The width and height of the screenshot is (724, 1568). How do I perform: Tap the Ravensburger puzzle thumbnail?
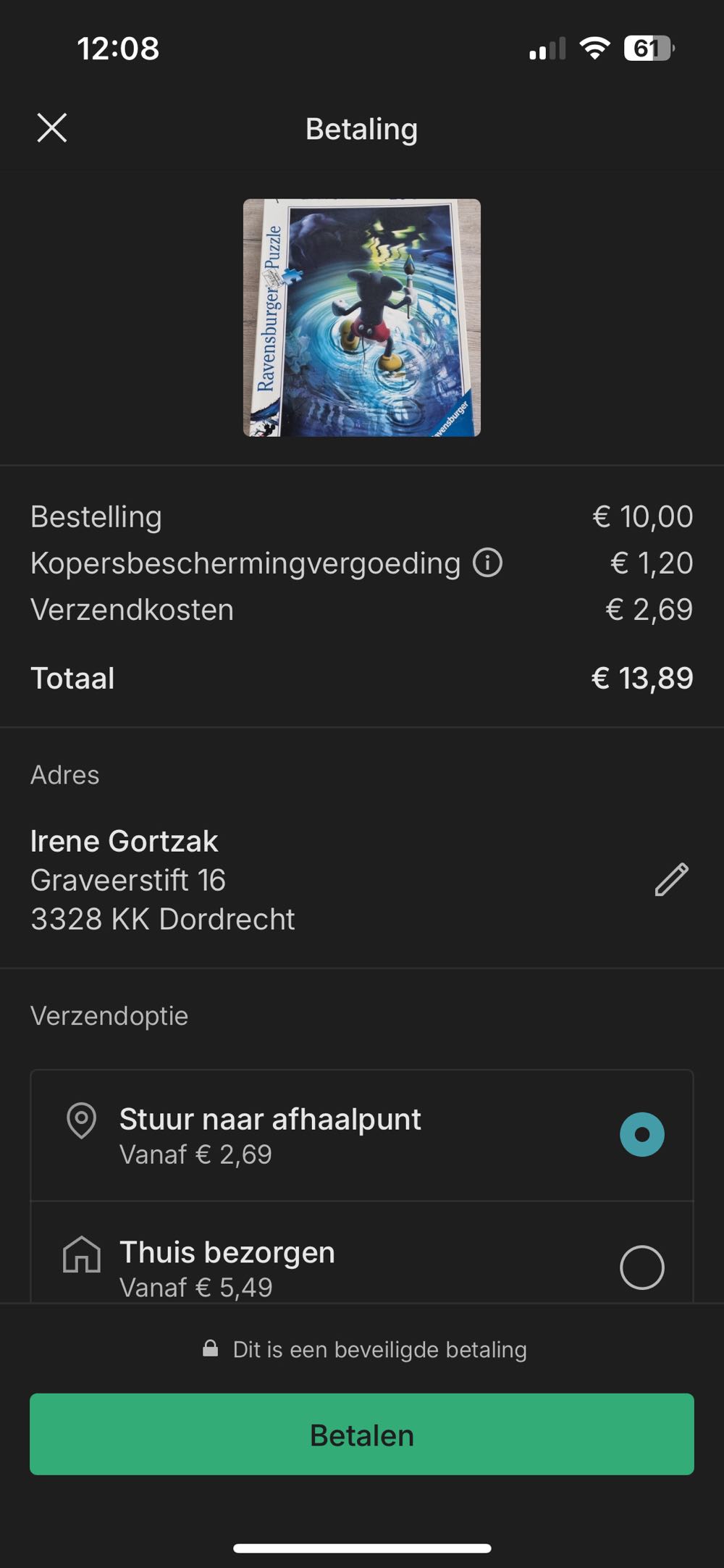pyautogui.click(x=361, y=316)
